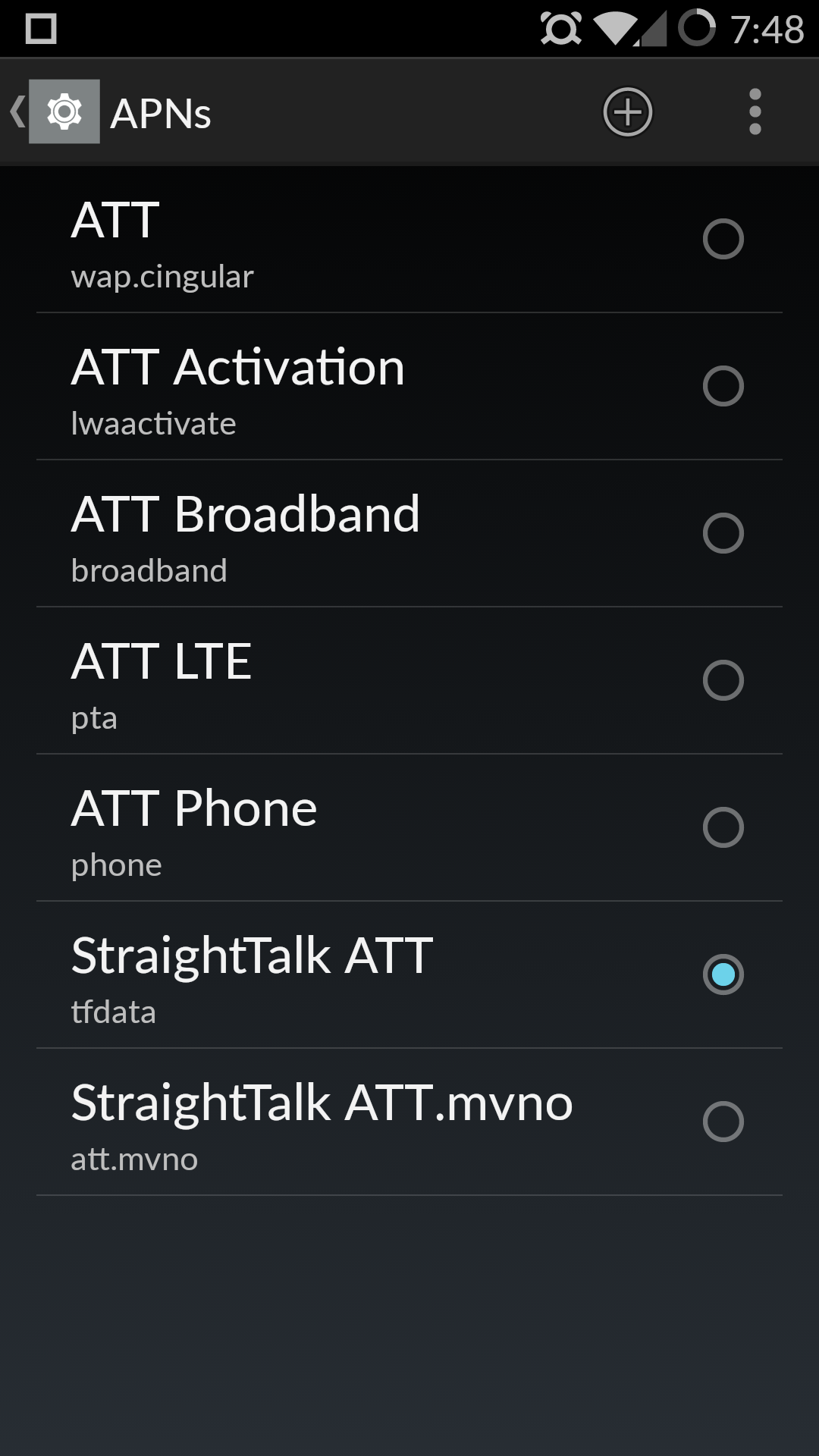Go back from APNs settings
This screenshot has width=819, height=1456.
tap(55, 112)
